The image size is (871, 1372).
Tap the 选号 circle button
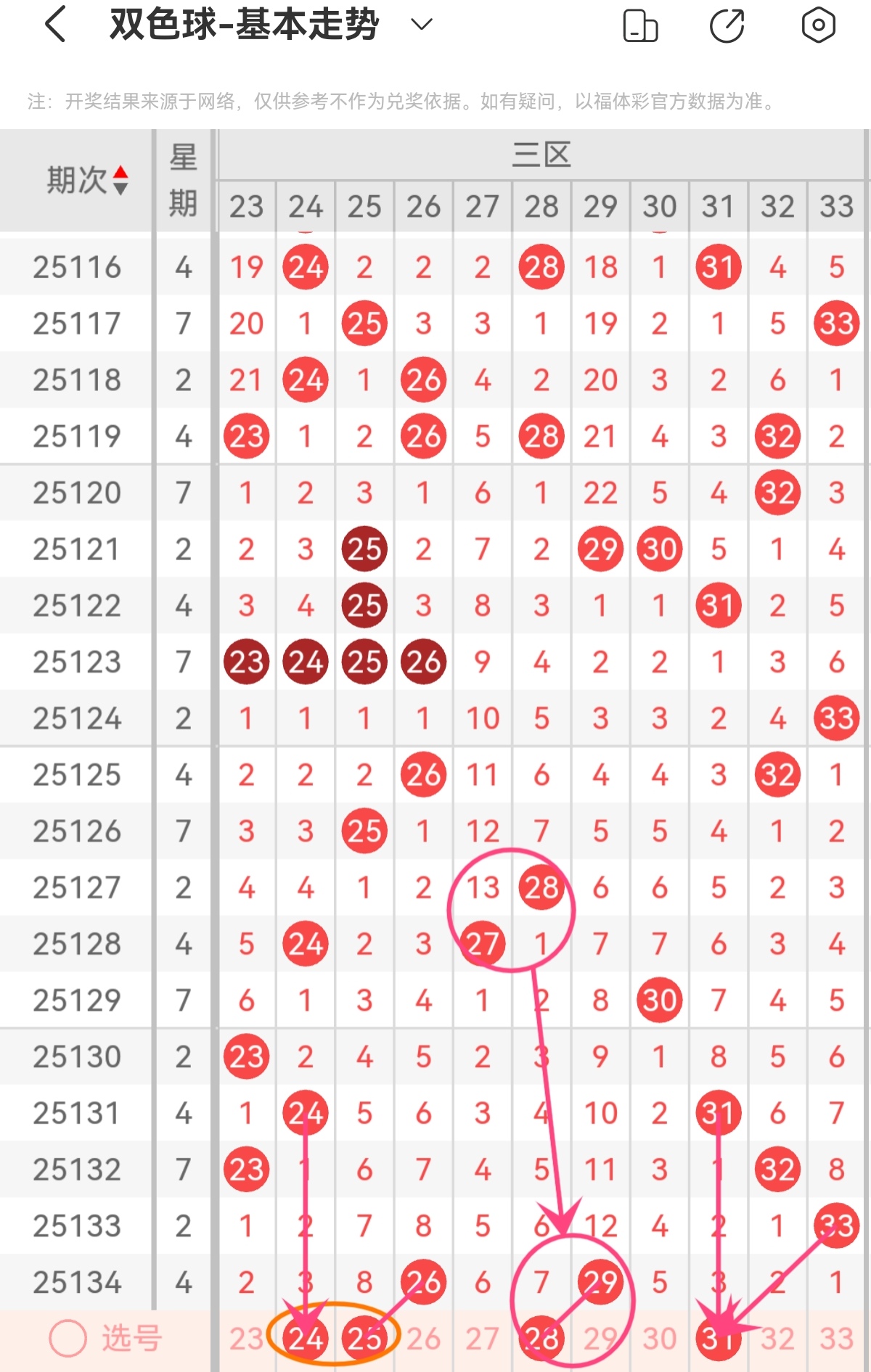pyautogui.click(x=68, y=1338)
